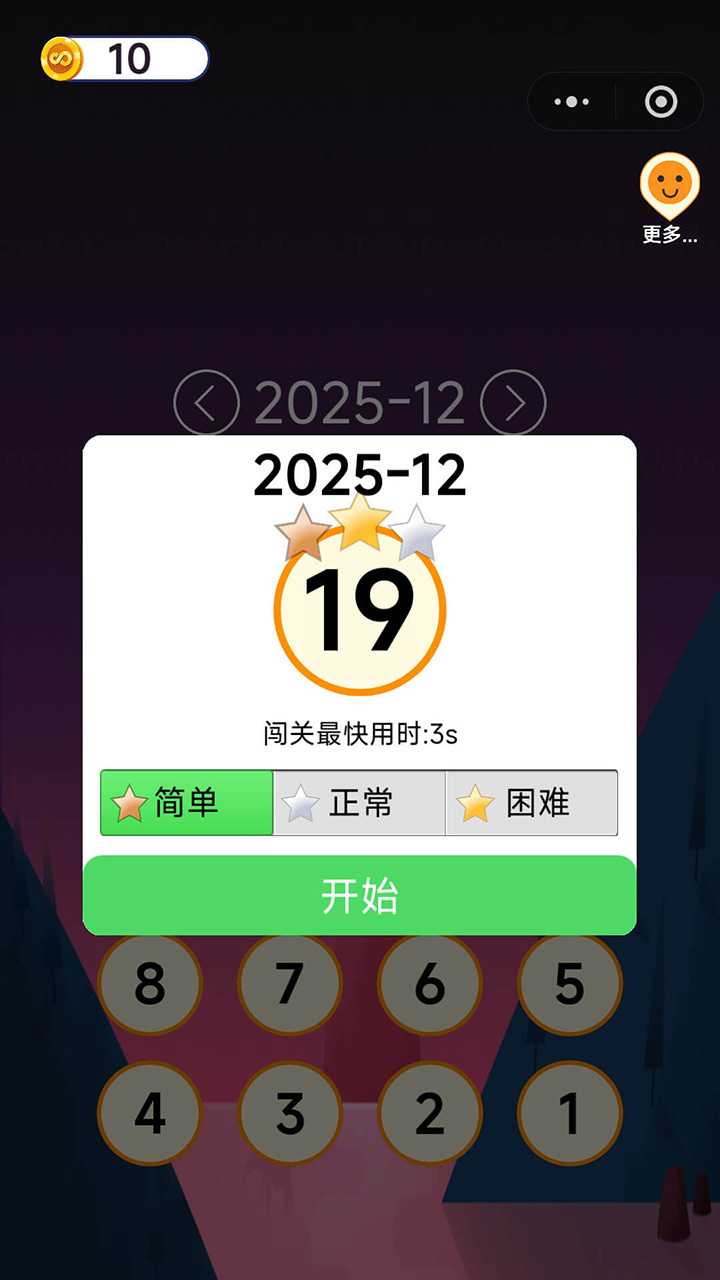720x1280 pixels.
Task: Select day 2
Action: pyautogui.click(x=430, y=1113)
